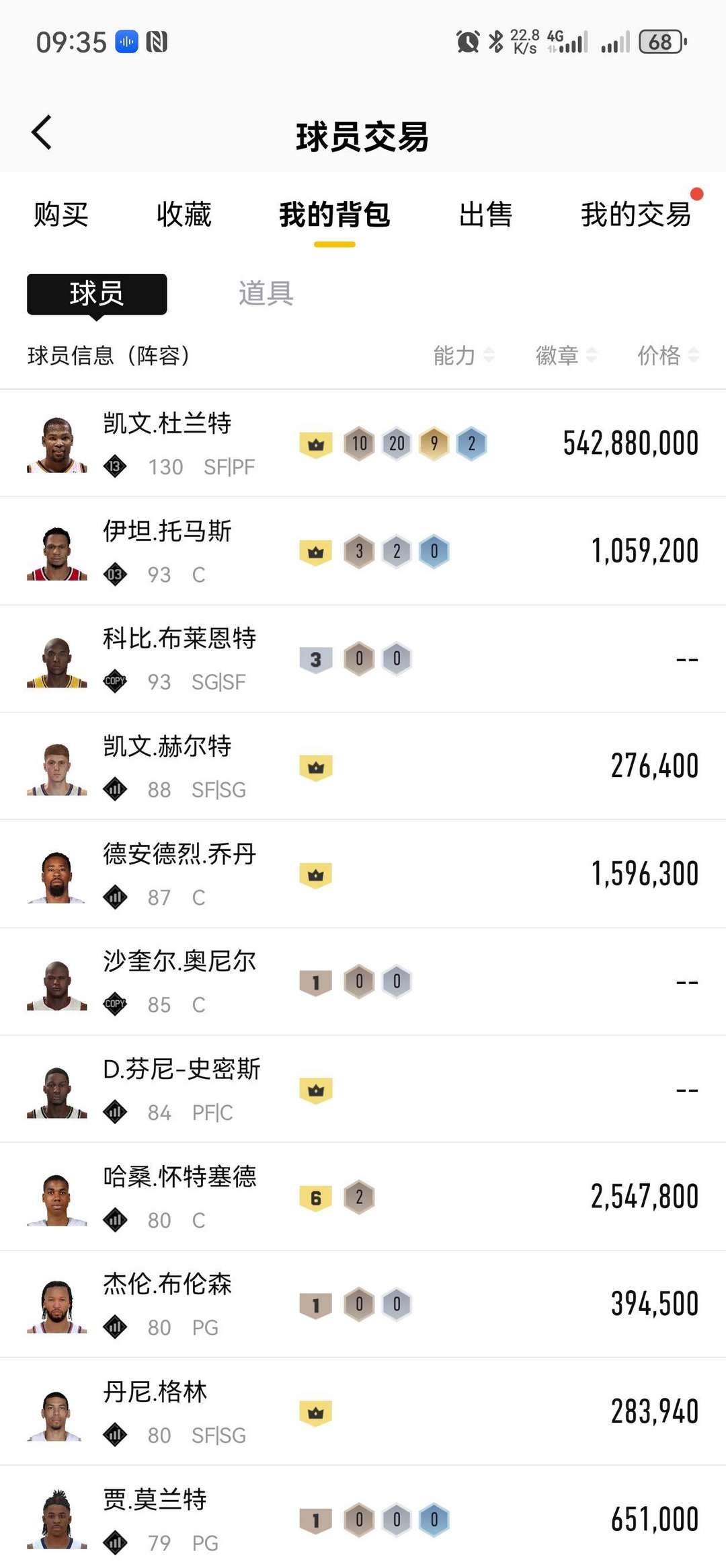726x1568 pixels.
Task: Sort the list by 能力
Action: coord(463,355)
